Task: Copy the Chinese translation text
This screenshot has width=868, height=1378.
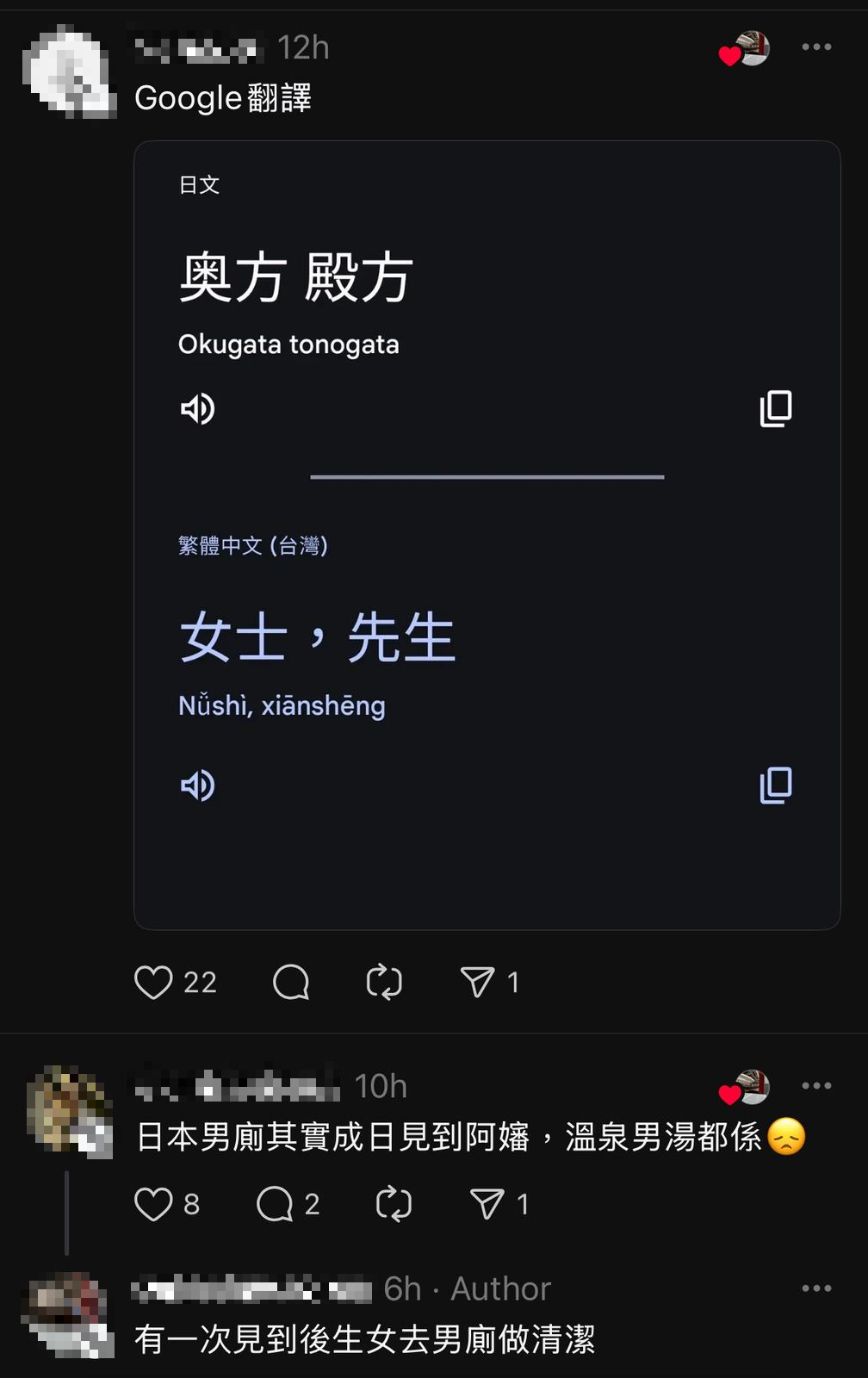Action: click(x=774, y=785)
